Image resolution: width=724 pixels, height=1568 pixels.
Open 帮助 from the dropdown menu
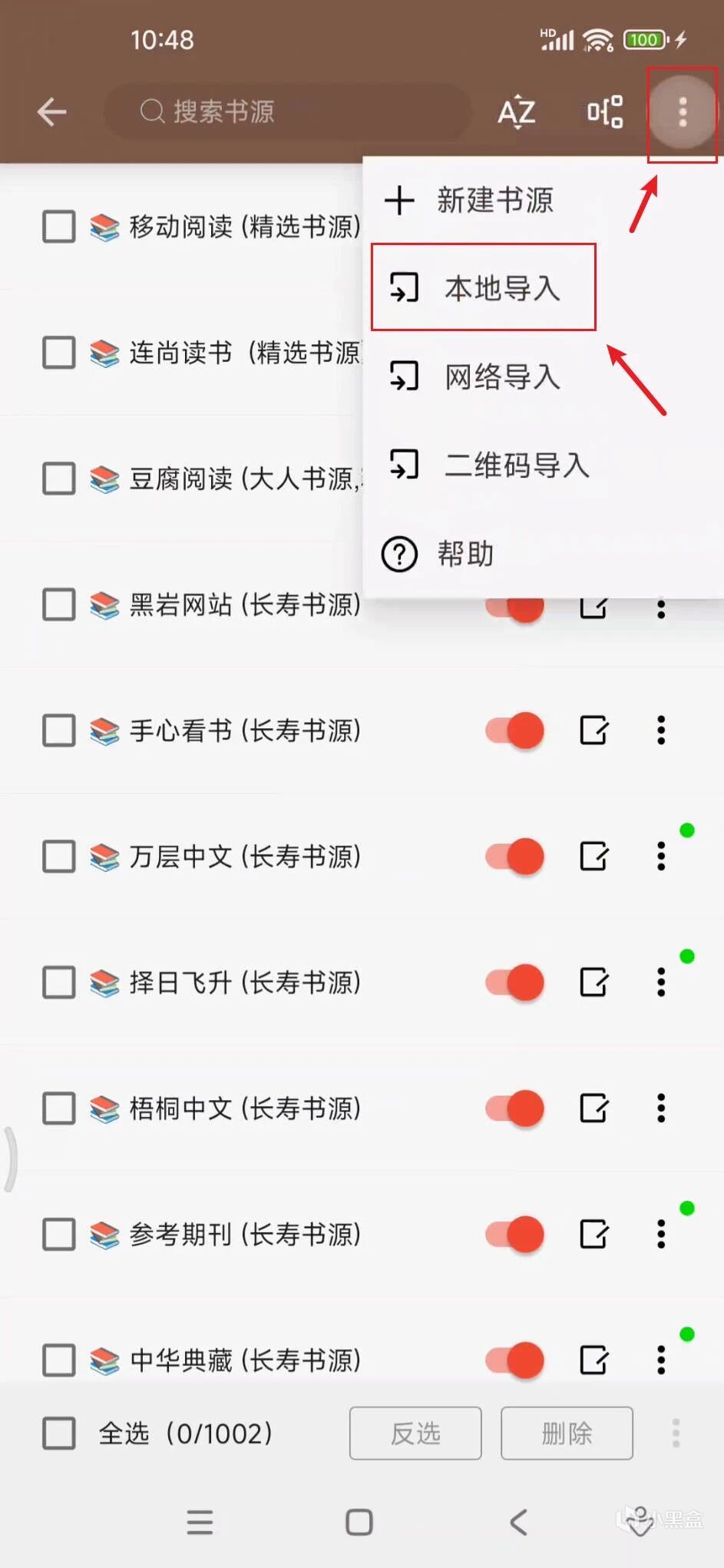(464, 553)
